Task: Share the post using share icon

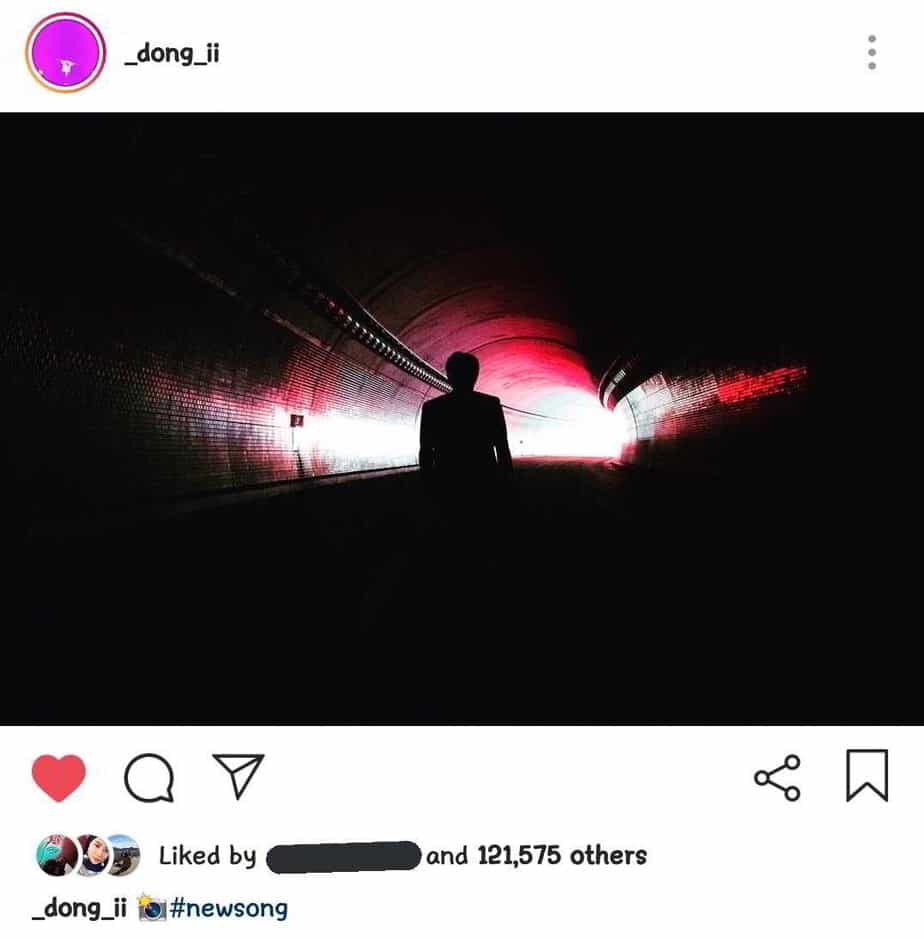Action: (x=777, y=777)
